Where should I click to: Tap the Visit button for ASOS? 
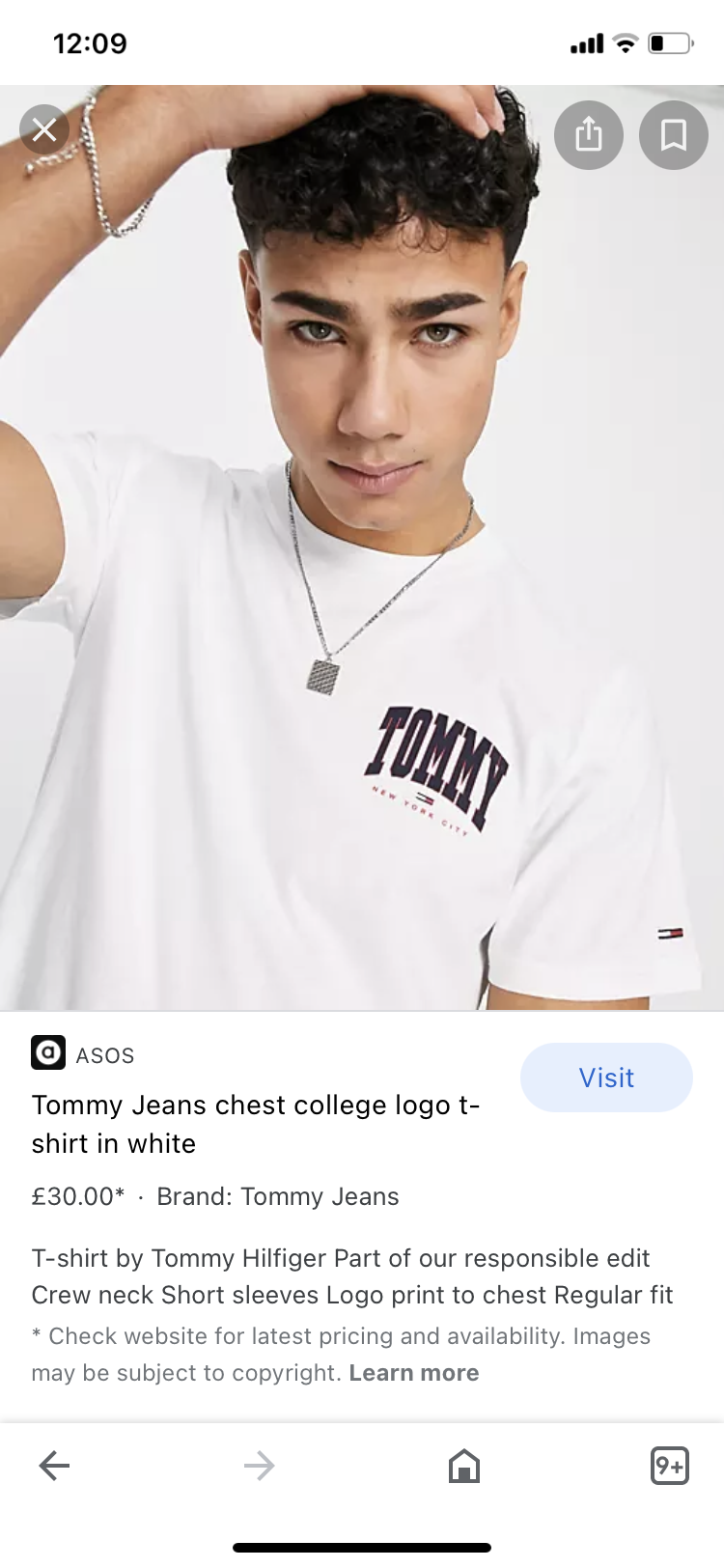pos(606,1078)
